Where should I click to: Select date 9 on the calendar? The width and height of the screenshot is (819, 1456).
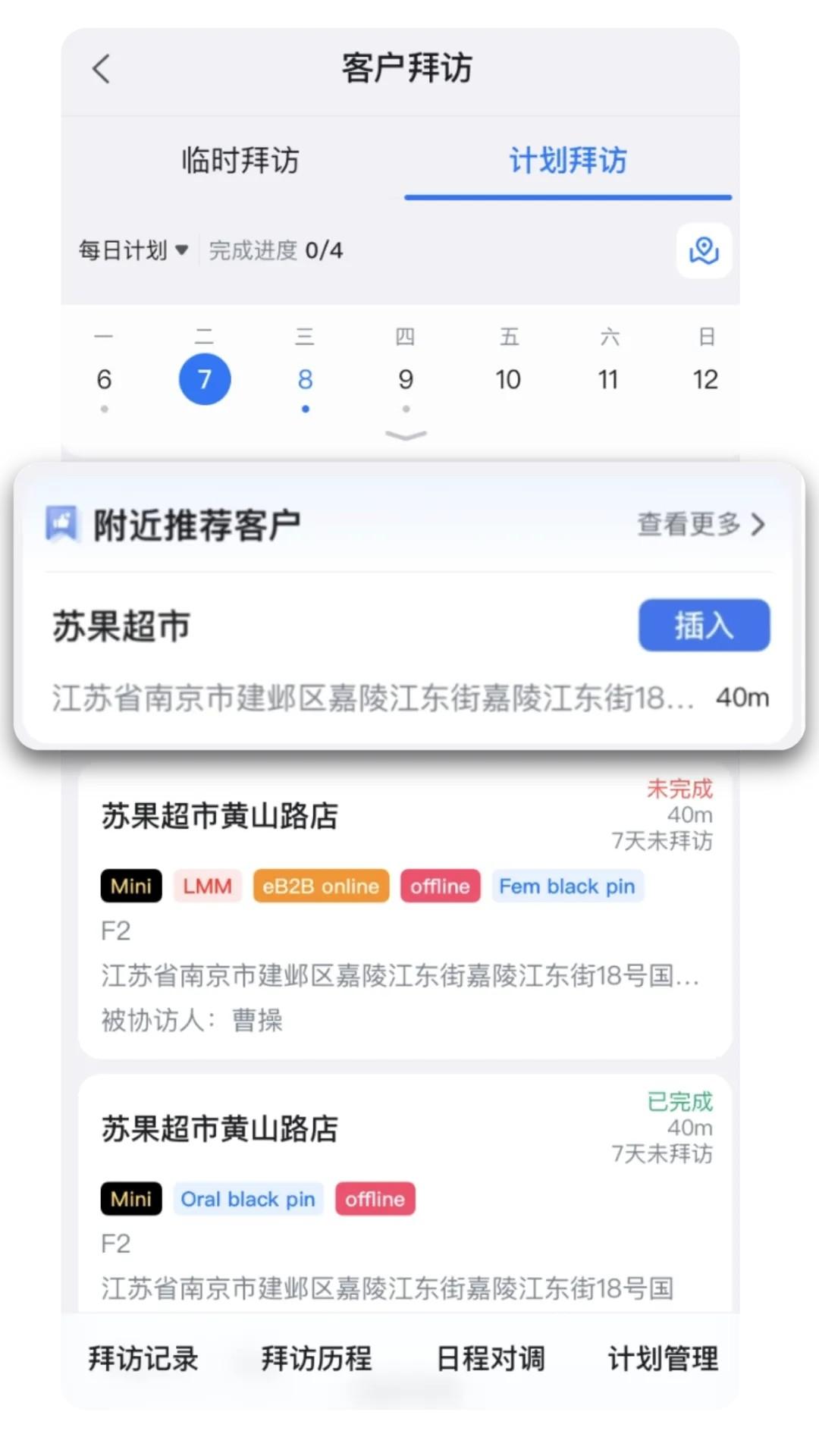point(405,379)
